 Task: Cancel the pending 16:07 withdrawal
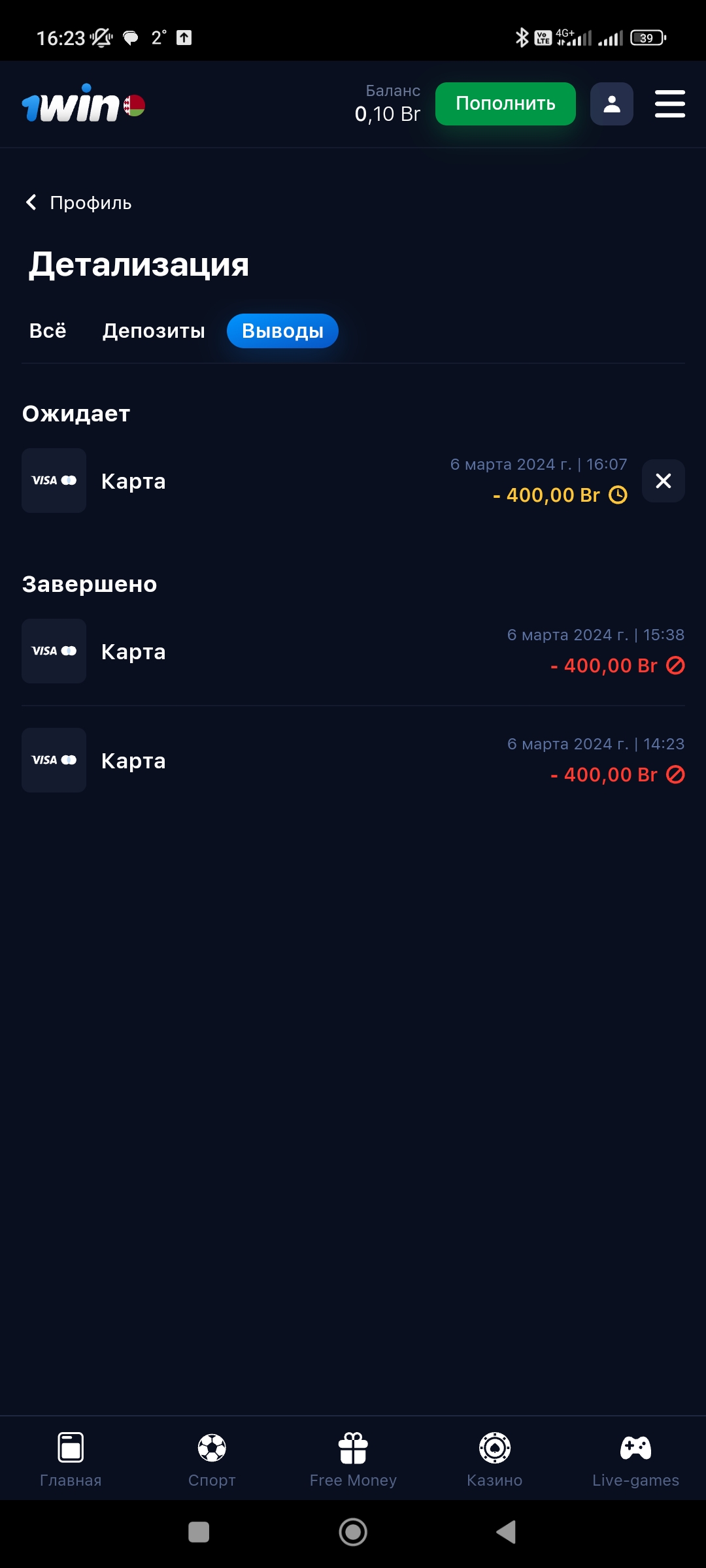(663, 481)
